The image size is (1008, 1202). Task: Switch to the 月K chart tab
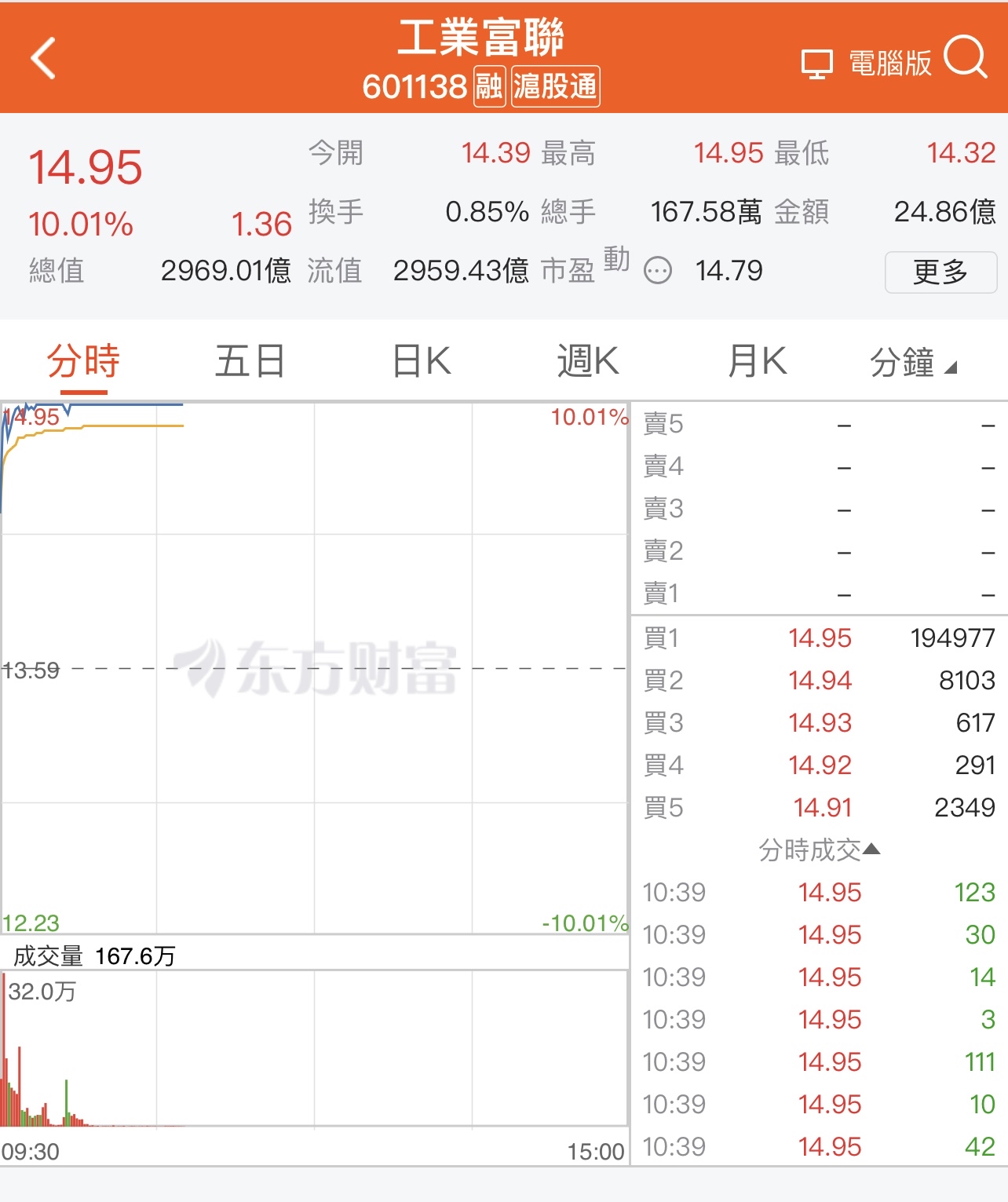757,362
